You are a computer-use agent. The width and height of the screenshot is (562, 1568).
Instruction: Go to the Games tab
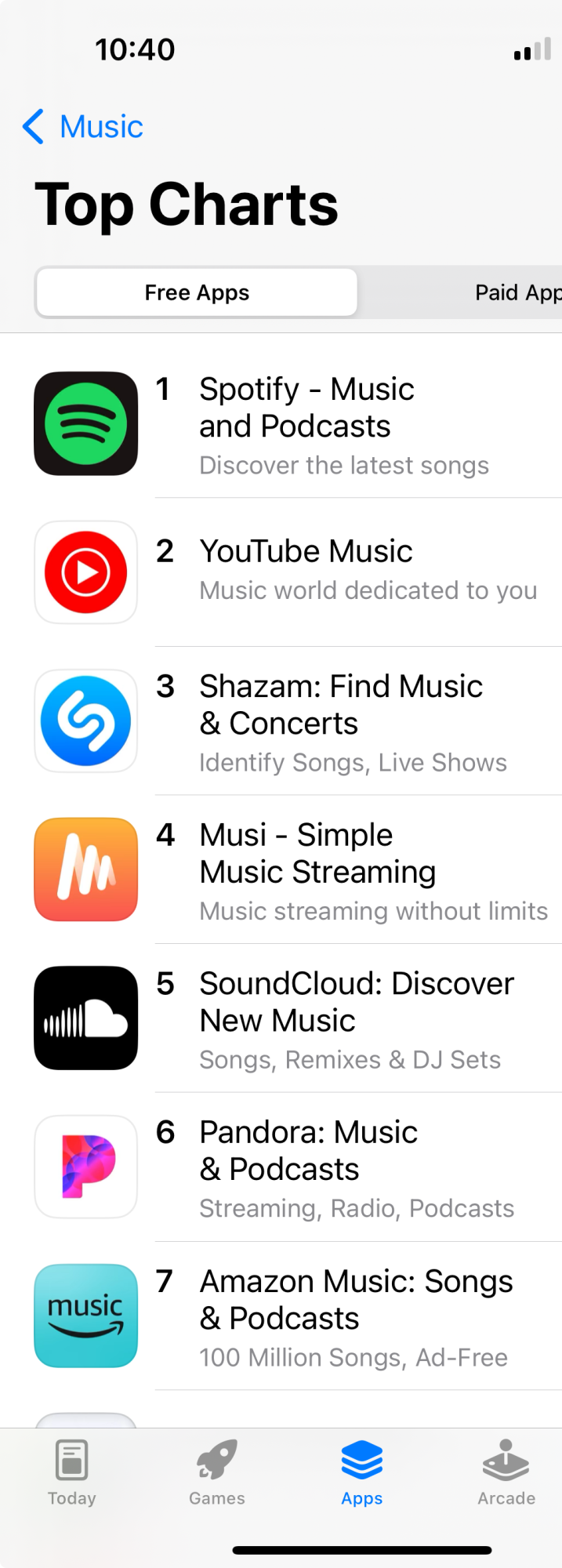(217, 1473)
